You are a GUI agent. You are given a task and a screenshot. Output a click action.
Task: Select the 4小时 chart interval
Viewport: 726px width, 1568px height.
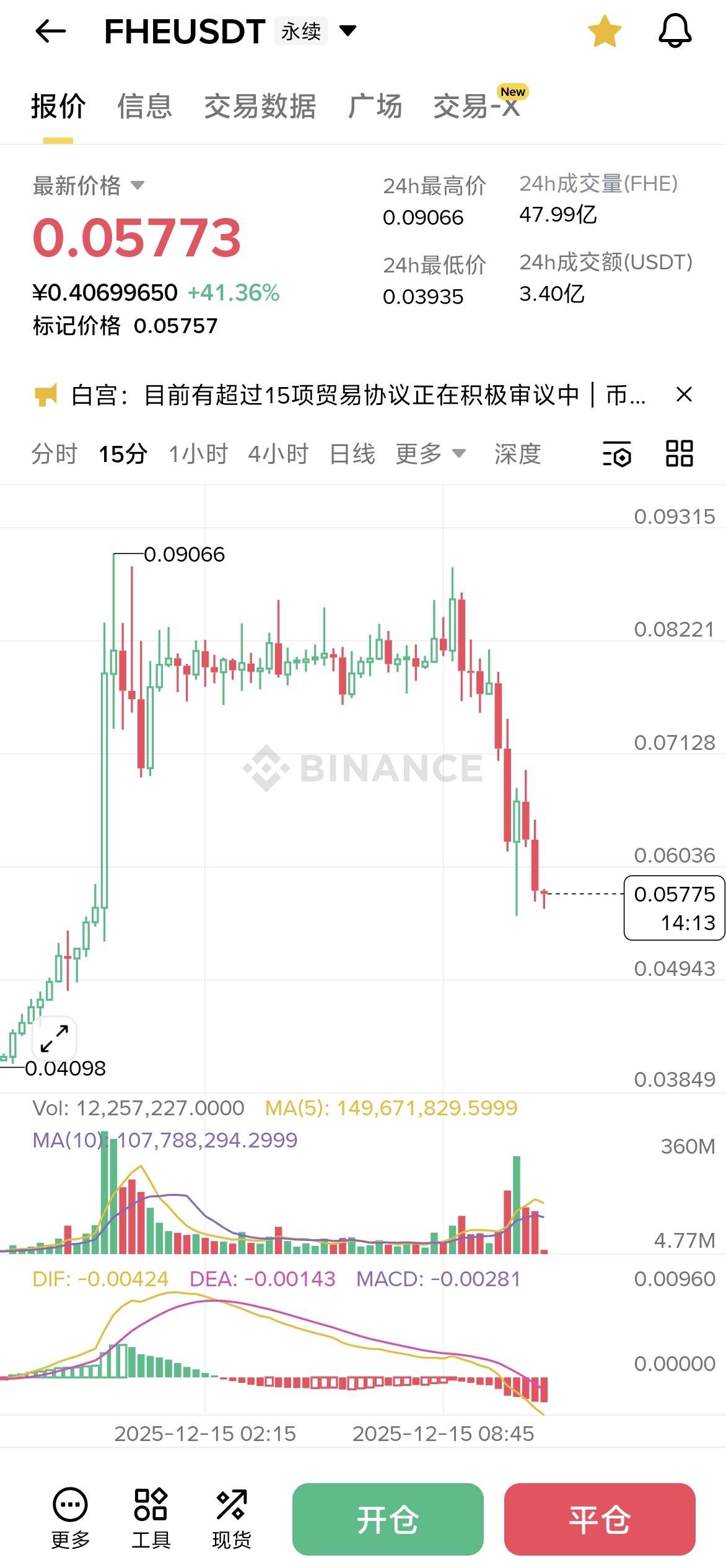pyautogui.click(x=278, y=454)
